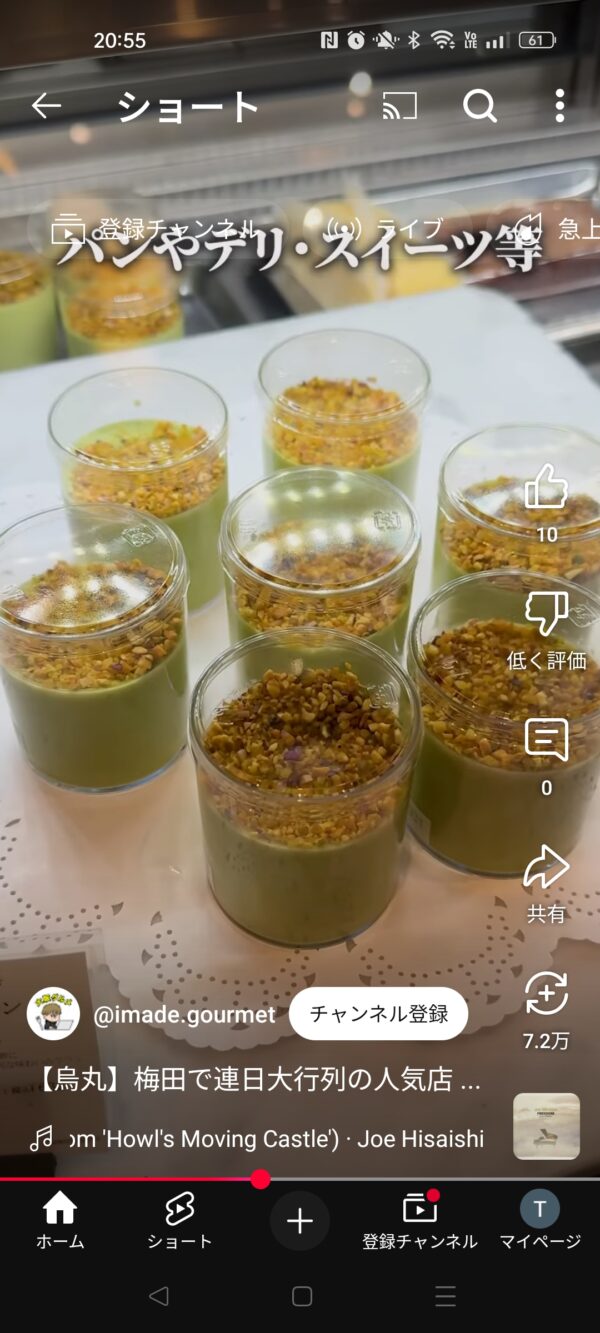This screenshot has height=1333, width=600.
Task: Tap the system home button
Action: click(x=301, y=1296)
